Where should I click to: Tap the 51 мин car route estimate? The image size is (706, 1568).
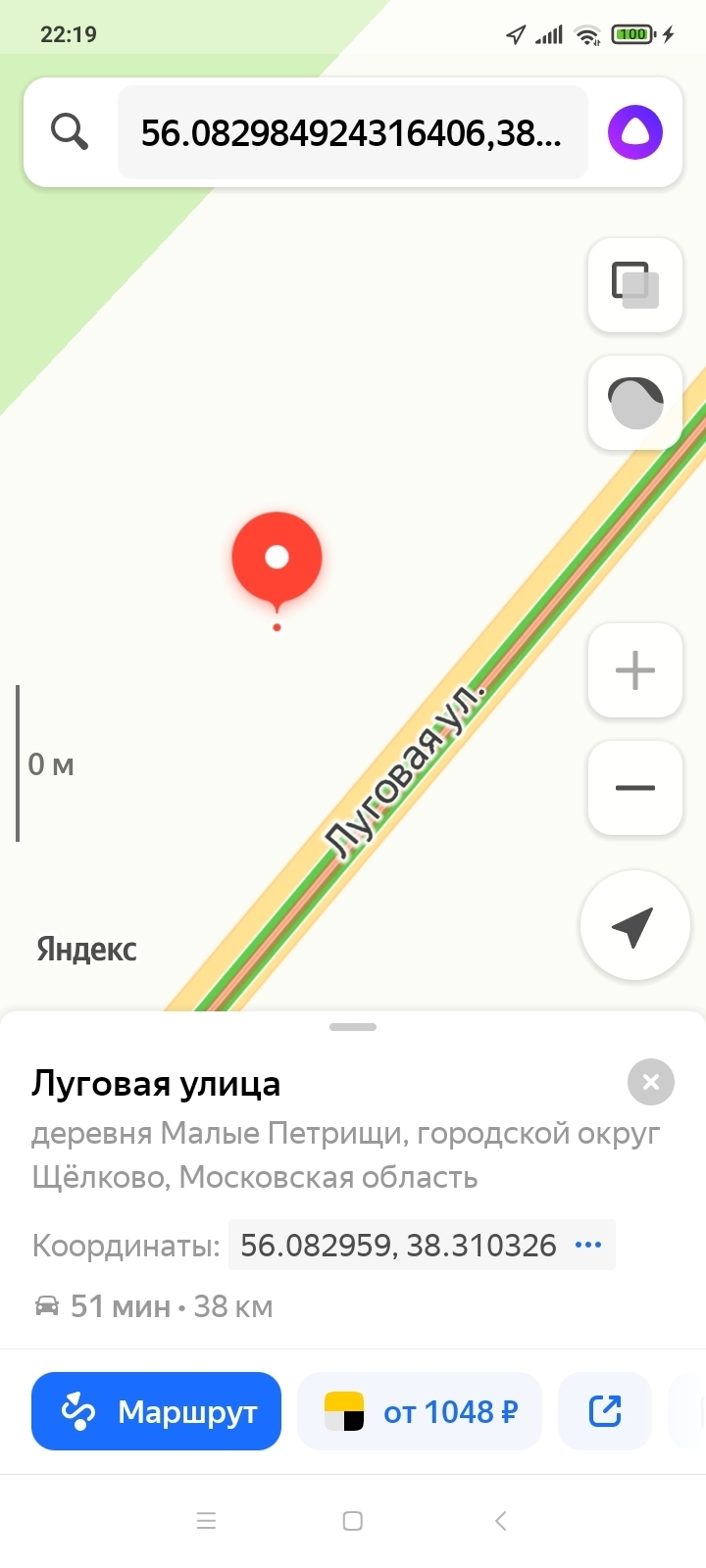pos(153,1306)
